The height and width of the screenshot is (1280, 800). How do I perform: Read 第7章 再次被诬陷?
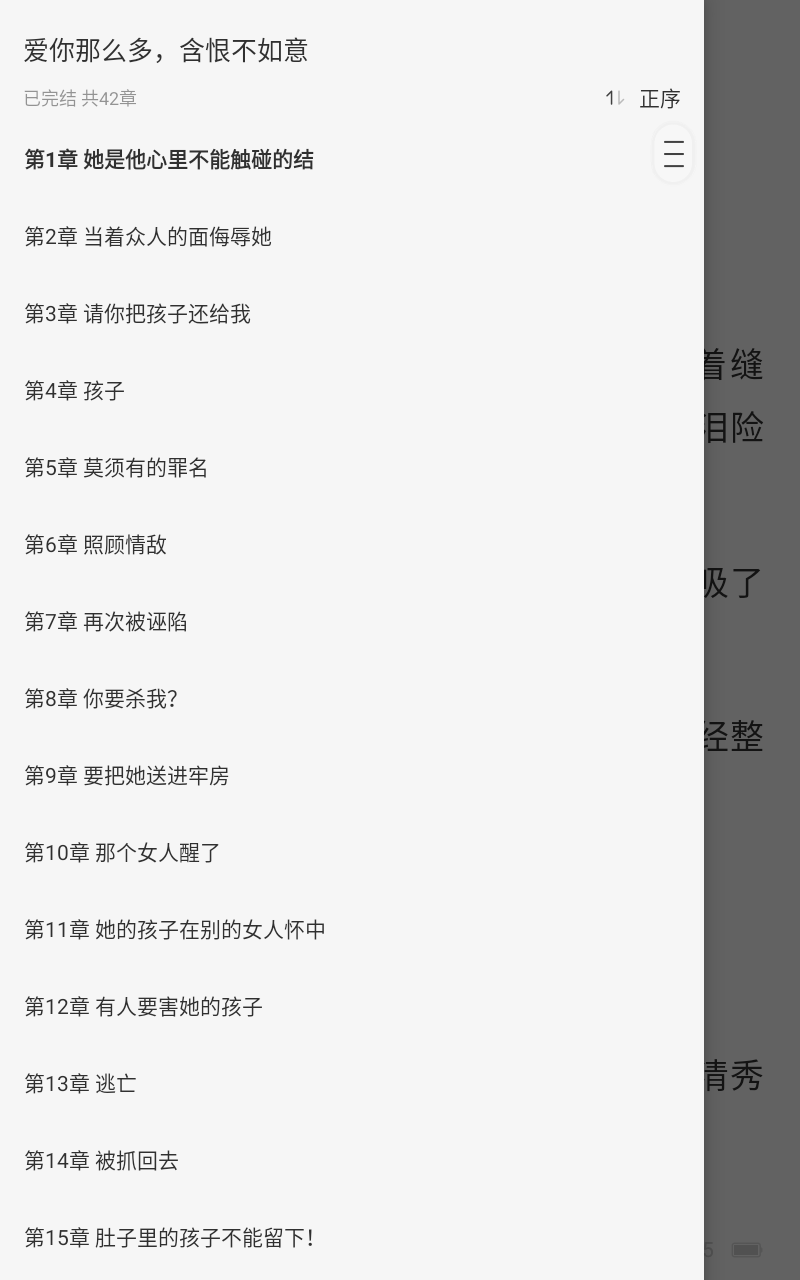pos(106,622)
